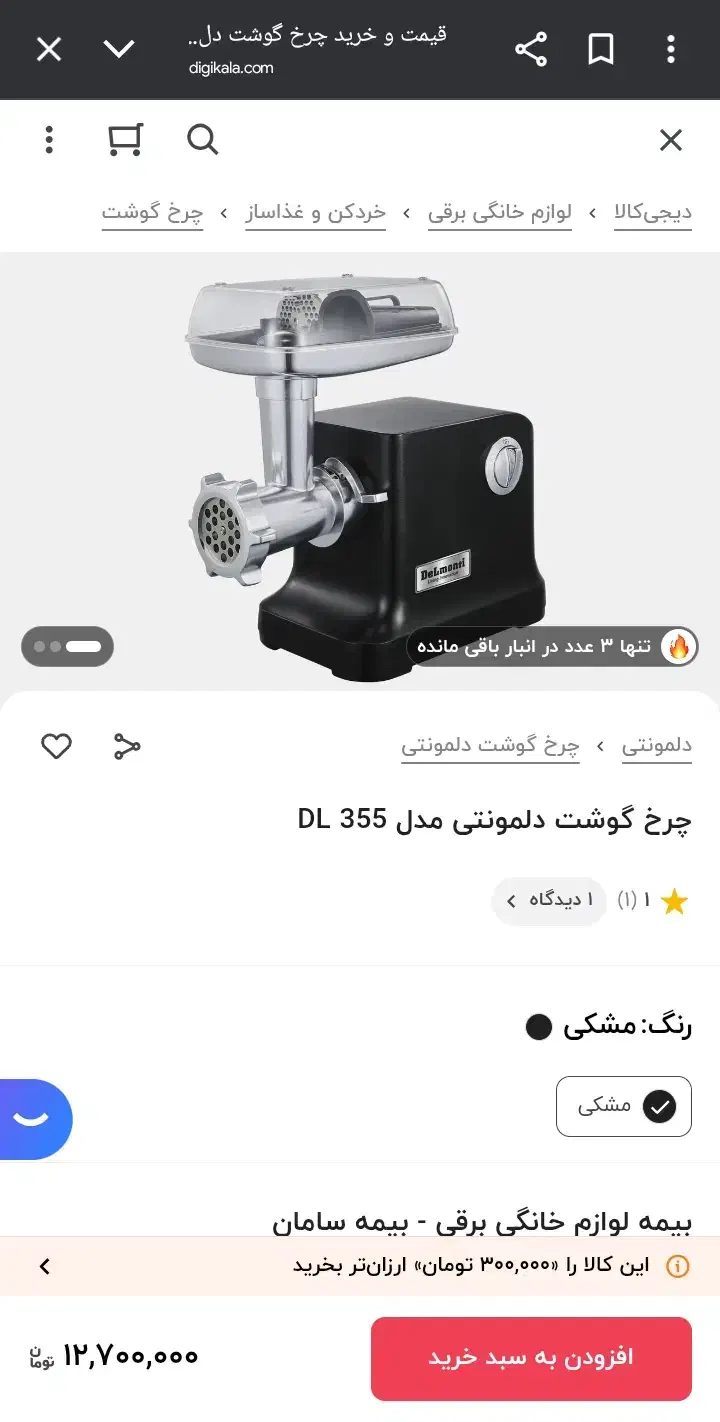Viewport: 720px width, 1422px height.
Task: Toggle the heart to favorite this product
Action: click(56, 745)
